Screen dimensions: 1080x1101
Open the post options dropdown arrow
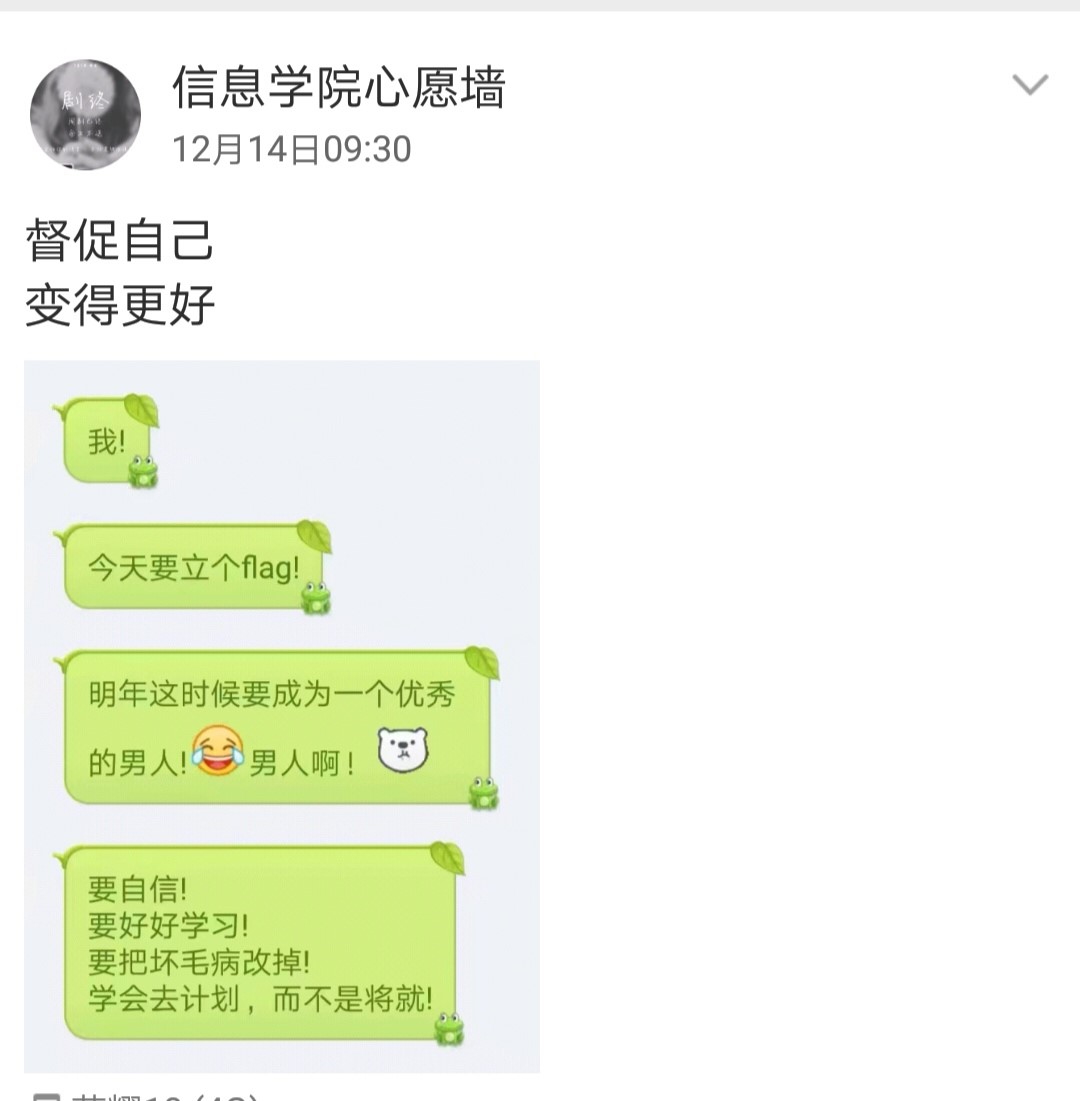coord(1029,85)
